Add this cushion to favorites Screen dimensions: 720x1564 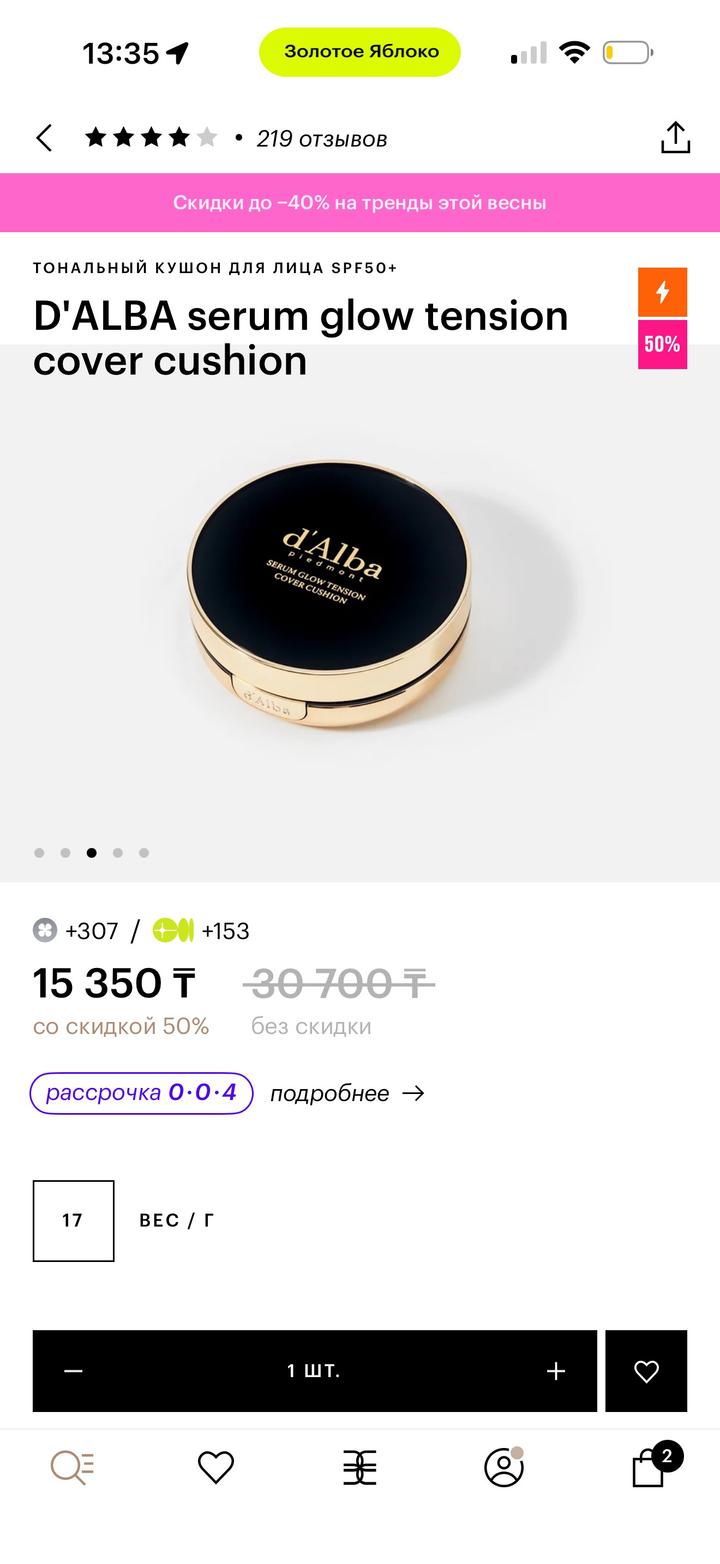[x=646, y=1371]
